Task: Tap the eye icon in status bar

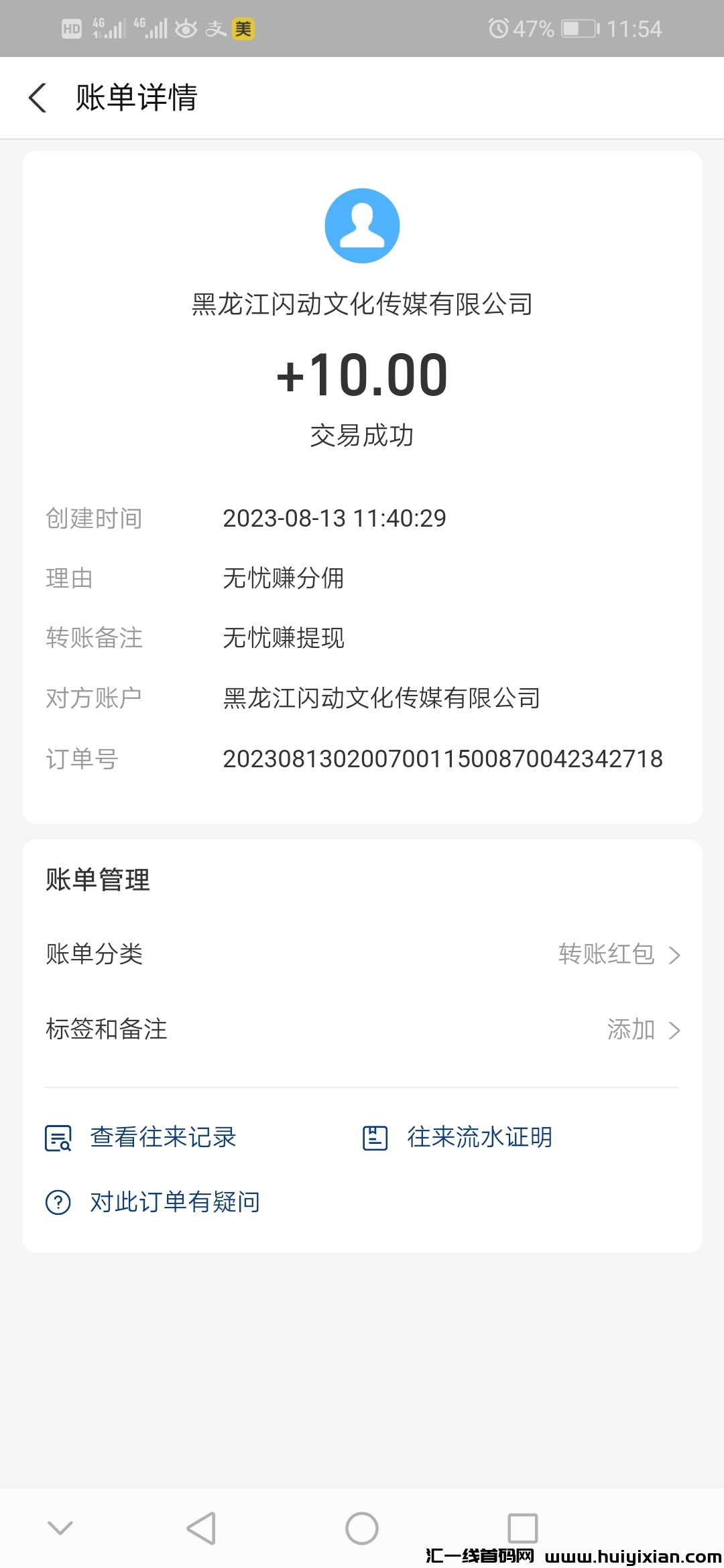Action: point(184,28)
